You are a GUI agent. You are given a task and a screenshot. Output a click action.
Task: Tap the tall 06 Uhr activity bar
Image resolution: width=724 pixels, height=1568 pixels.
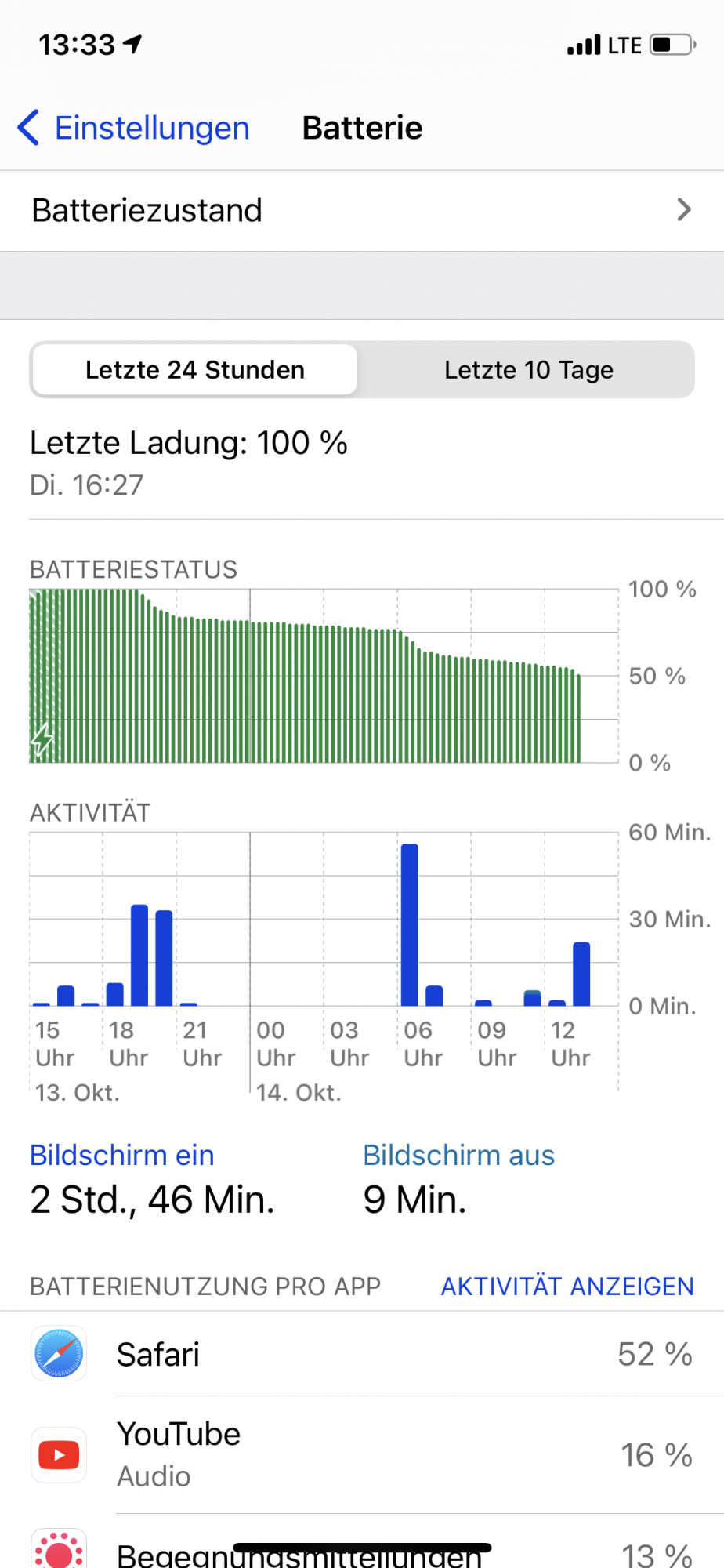[409, 924]
